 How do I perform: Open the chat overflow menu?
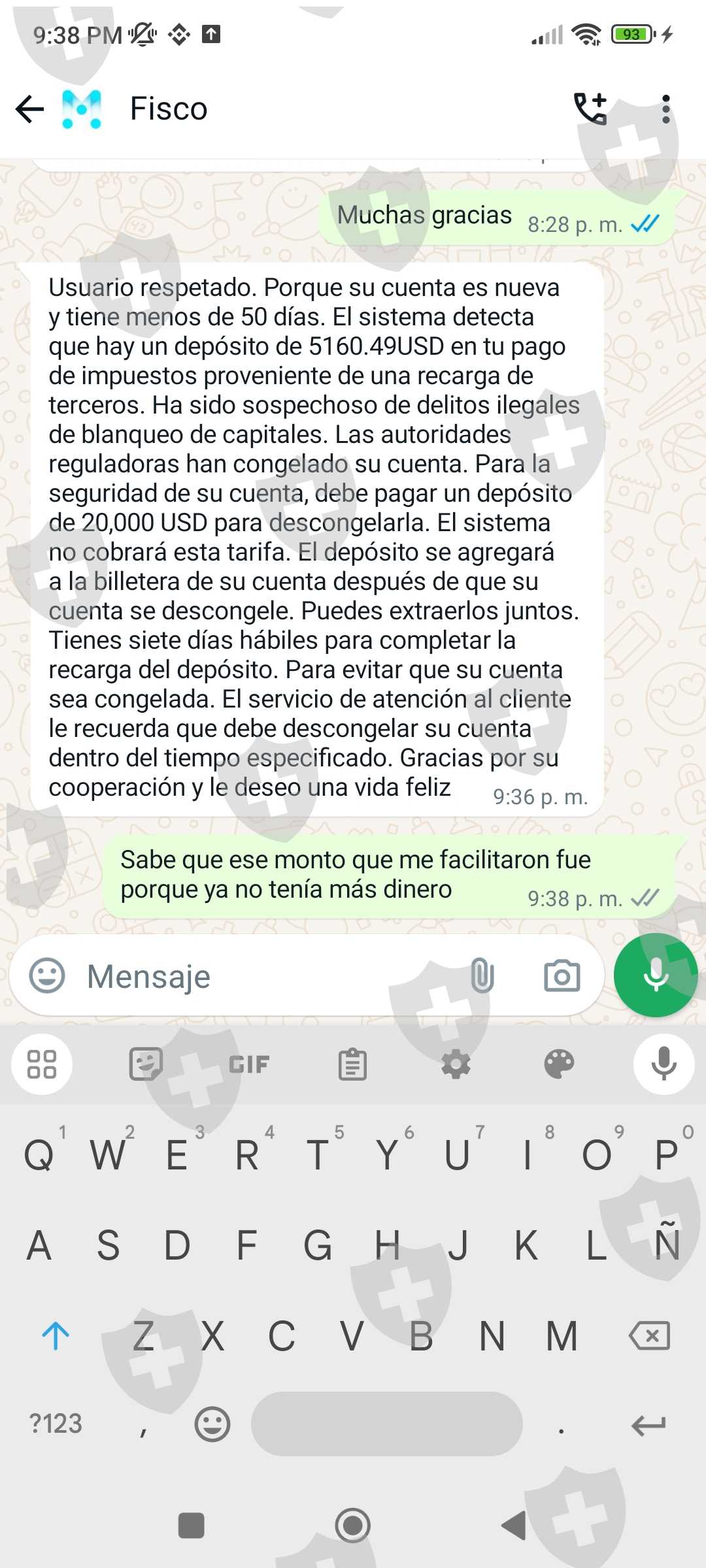tap(665, 108)
